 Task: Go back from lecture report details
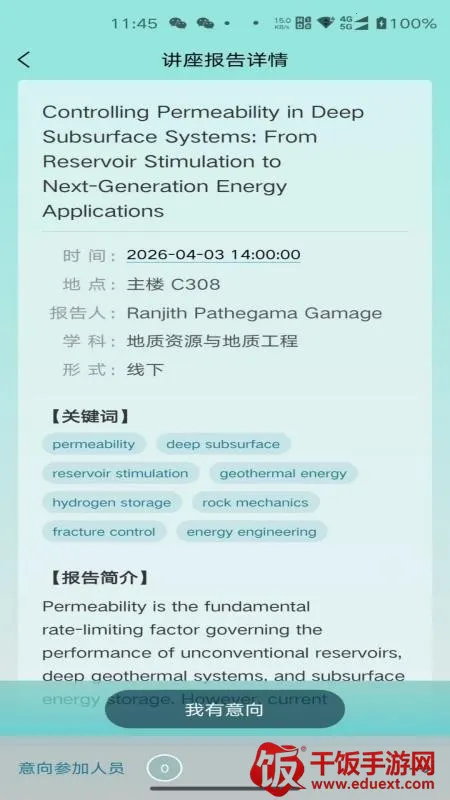click(24, 60)
